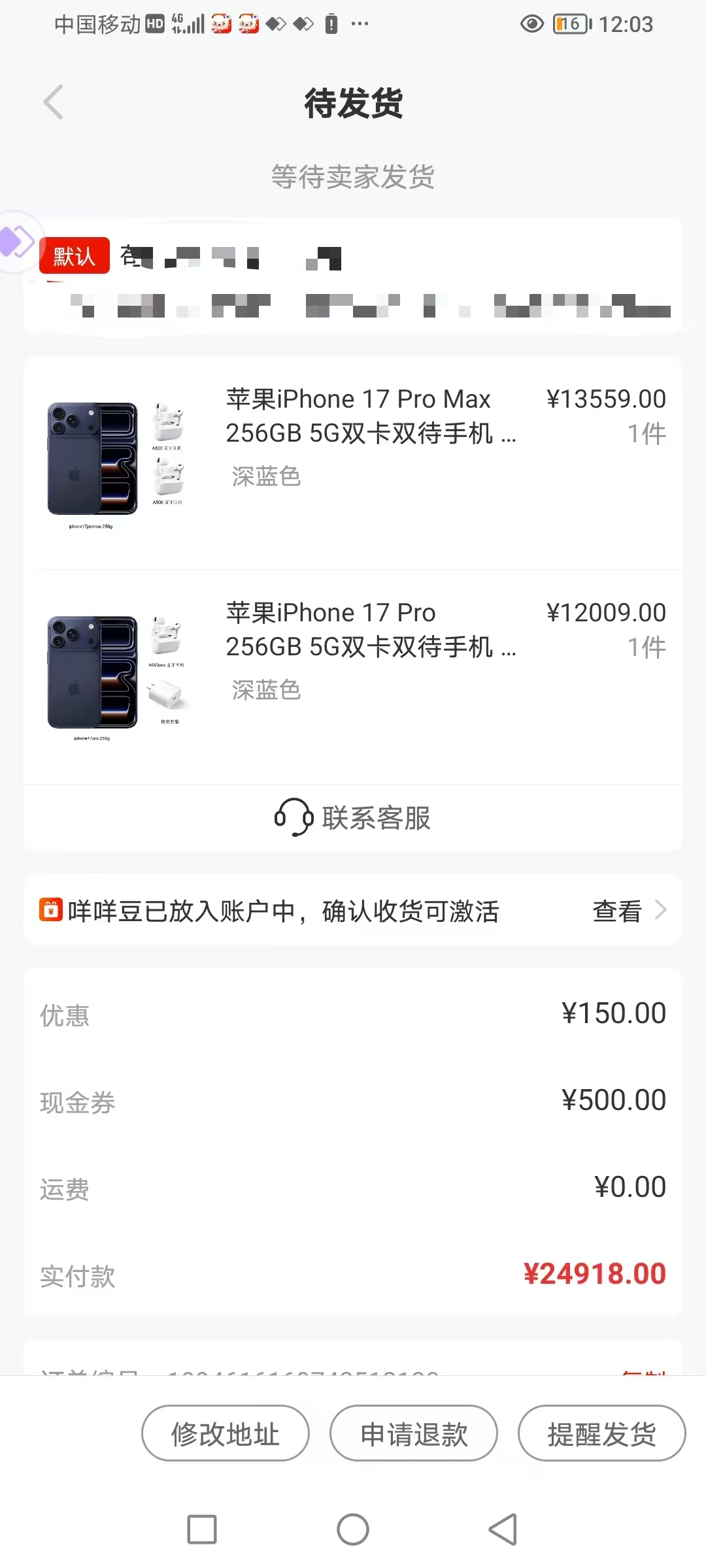Tap the back arrow to exit 待发货 page

[x=52, y=103]
